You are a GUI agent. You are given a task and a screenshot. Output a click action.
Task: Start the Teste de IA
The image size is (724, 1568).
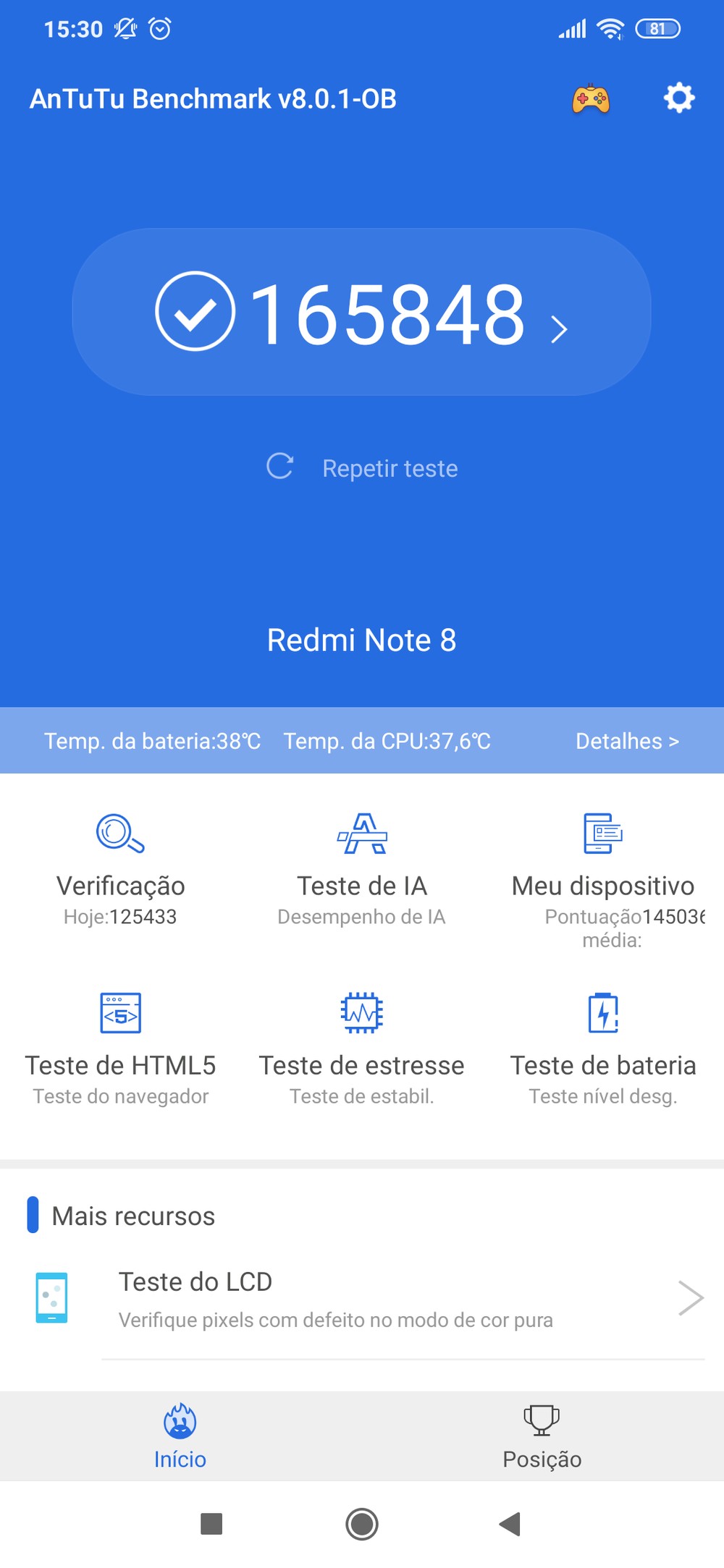362,868
